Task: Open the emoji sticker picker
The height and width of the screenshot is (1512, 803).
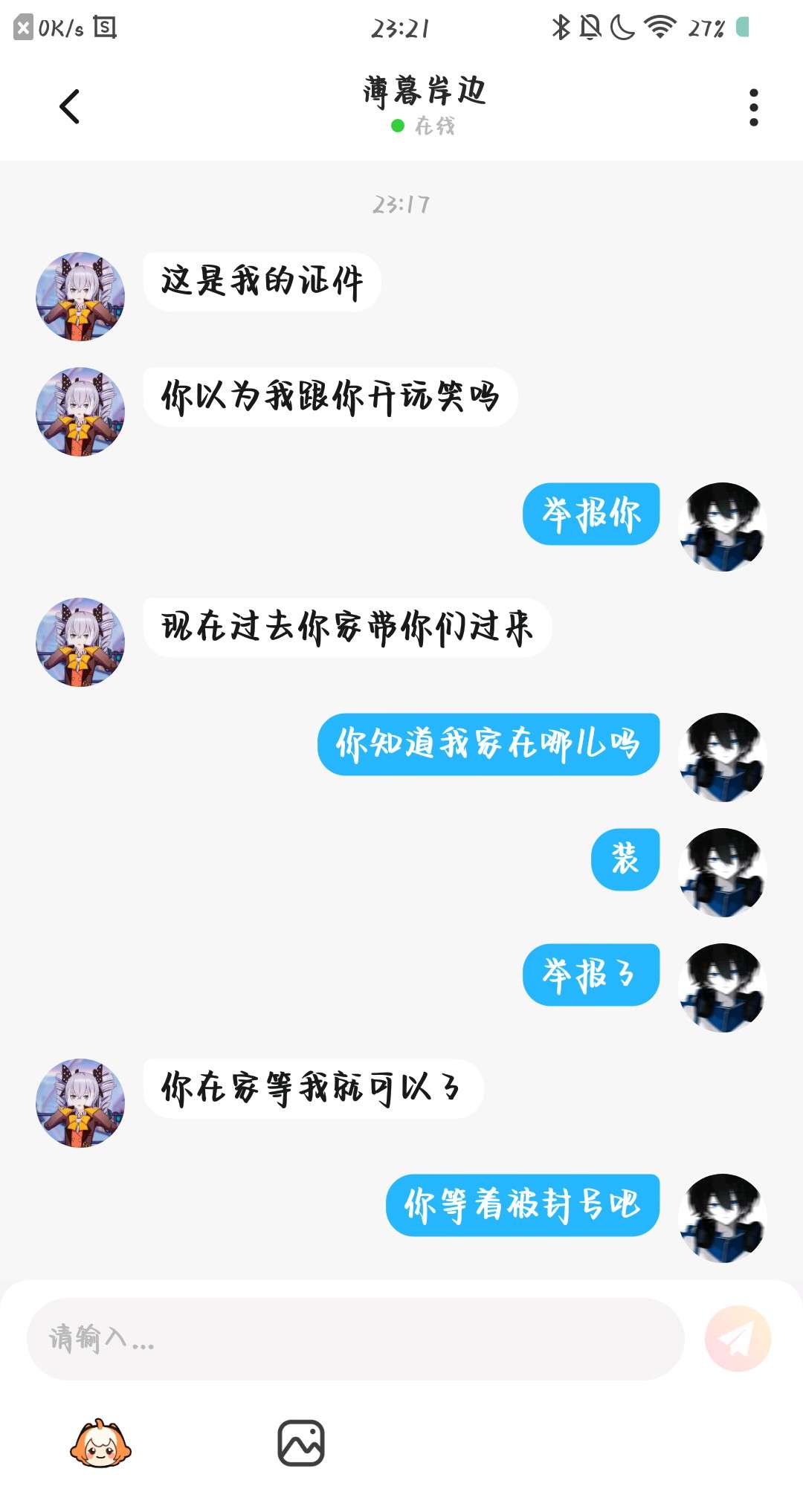Action: tap(100, 1444)
